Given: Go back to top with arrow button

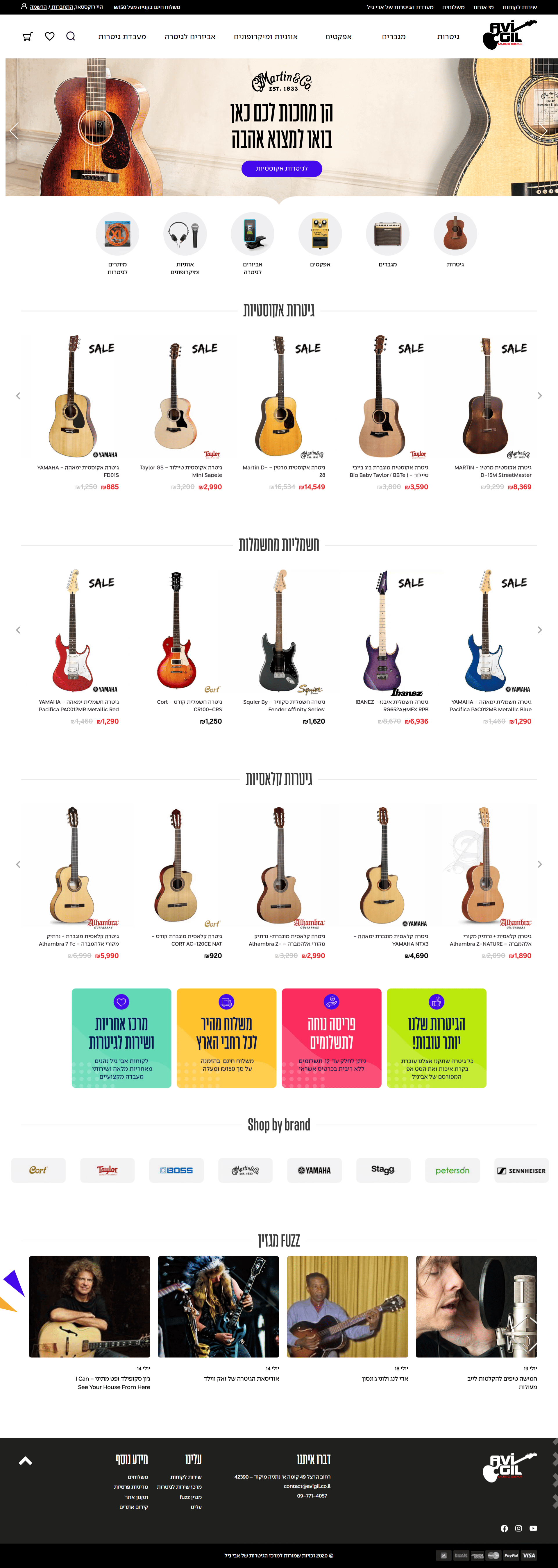Looking at the screenshot, I should (26, 1460).
